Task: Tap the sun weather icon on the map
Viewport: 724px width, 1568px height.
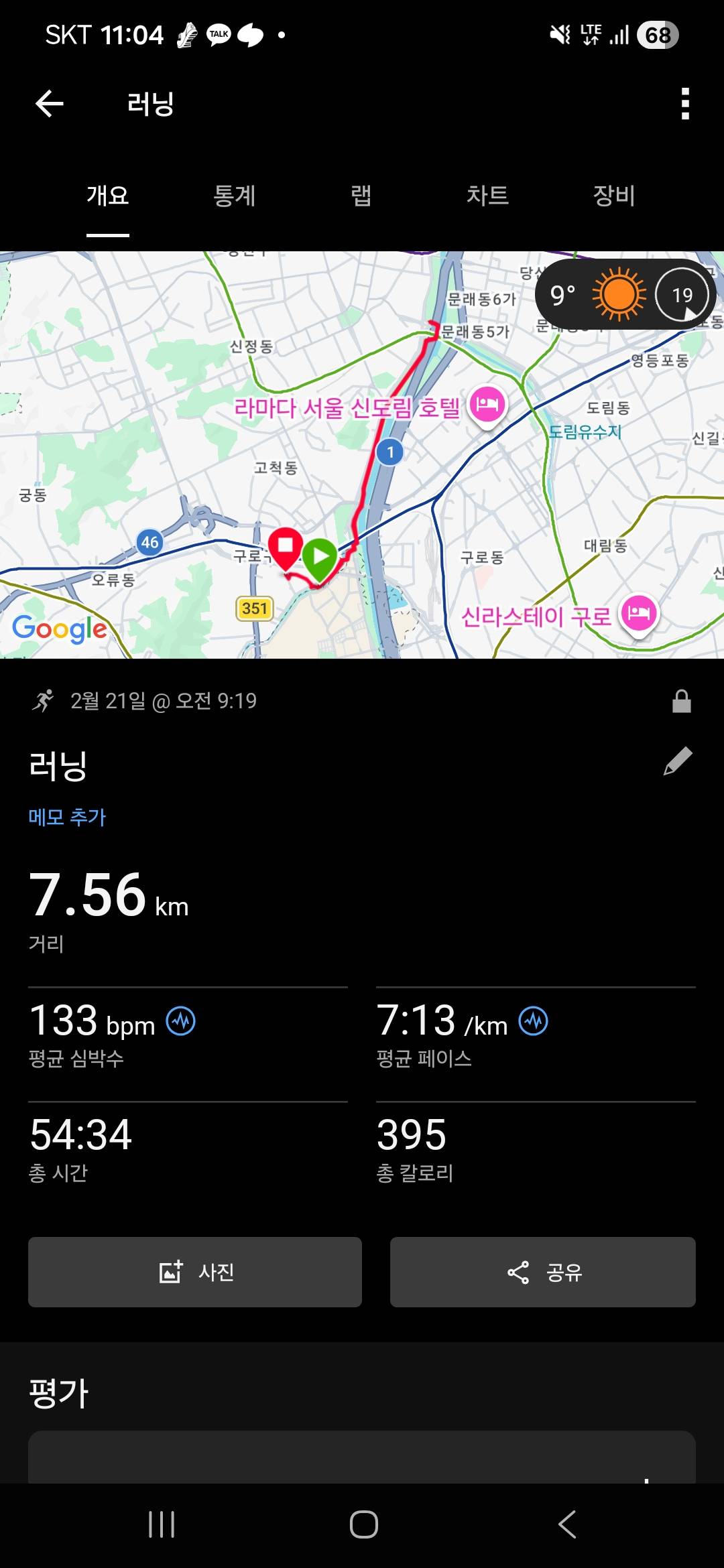Action: (x=617, y=295)
